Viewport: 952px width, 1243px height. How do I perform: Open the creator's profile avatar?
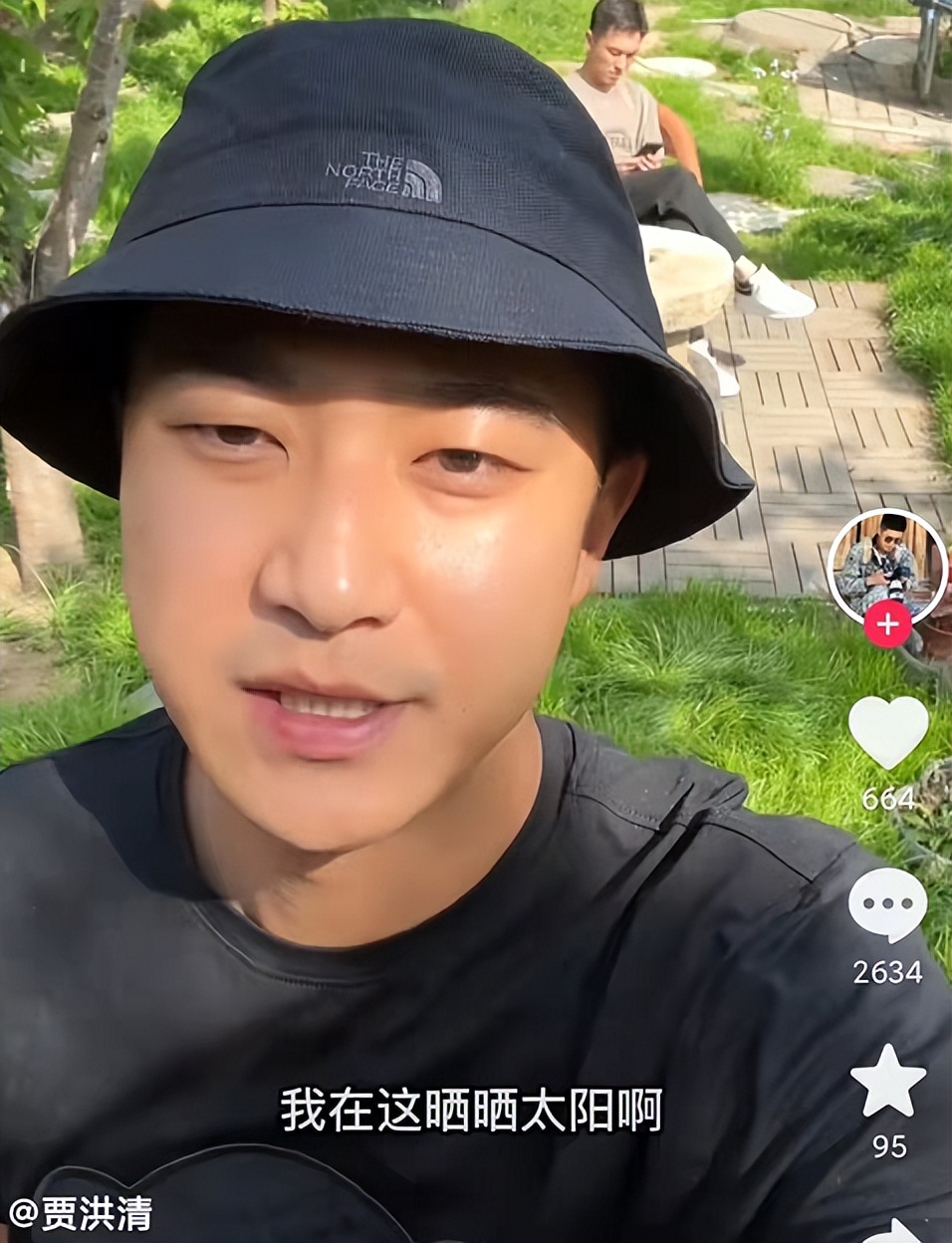click(886, 564)
